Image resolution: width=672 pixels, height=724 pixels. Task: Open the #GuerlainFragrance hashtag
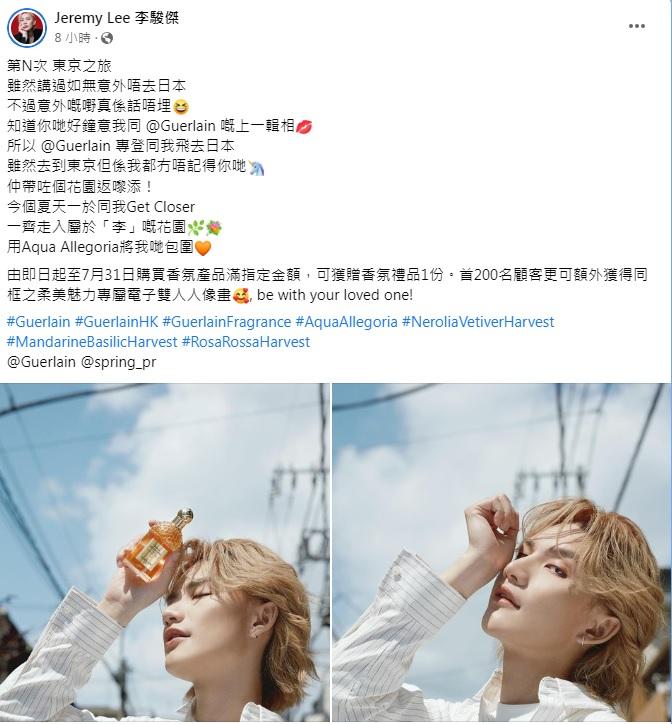[226, 322]
